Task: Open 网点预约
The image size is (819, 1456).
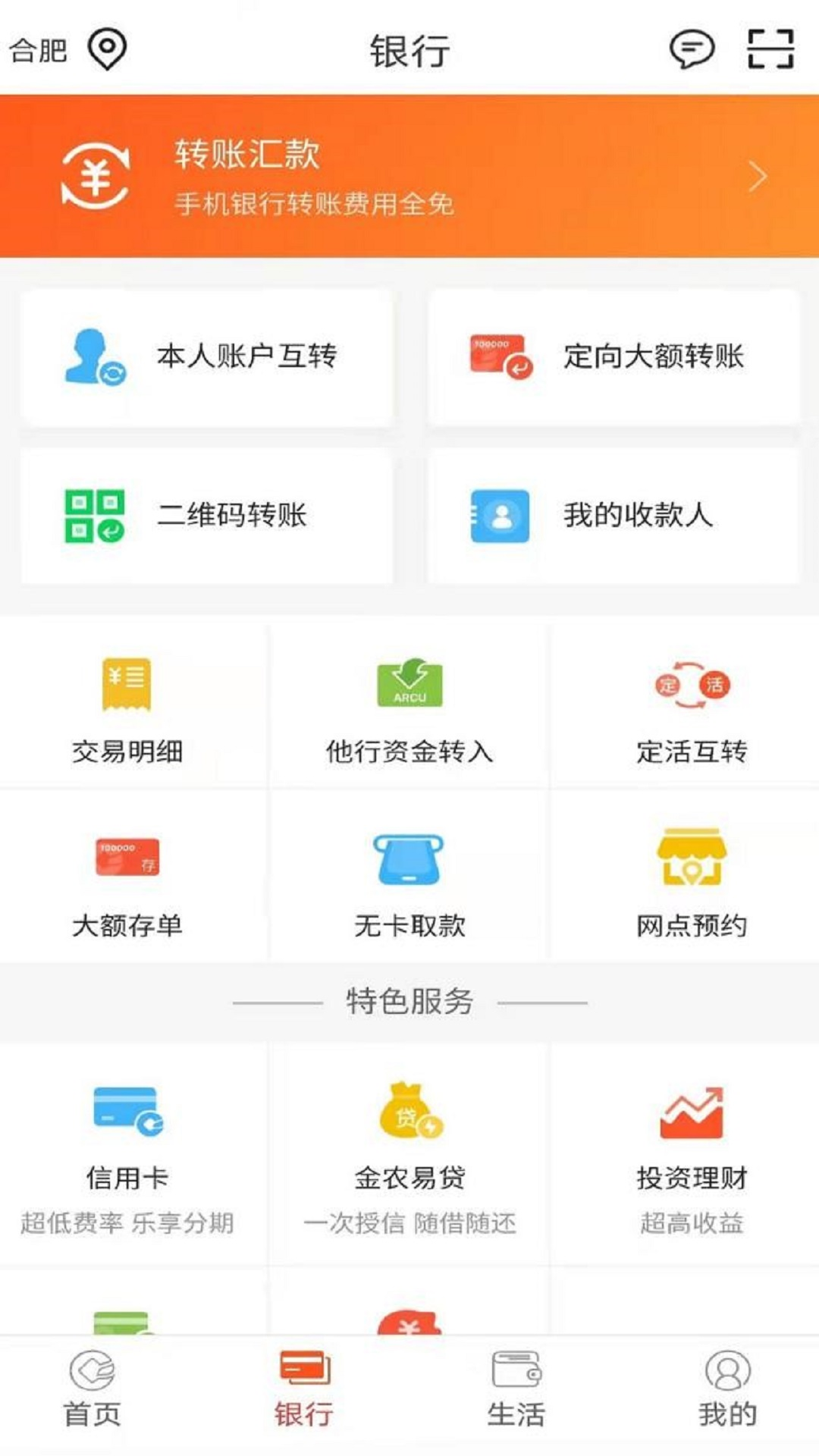Action: pos(691,881)
